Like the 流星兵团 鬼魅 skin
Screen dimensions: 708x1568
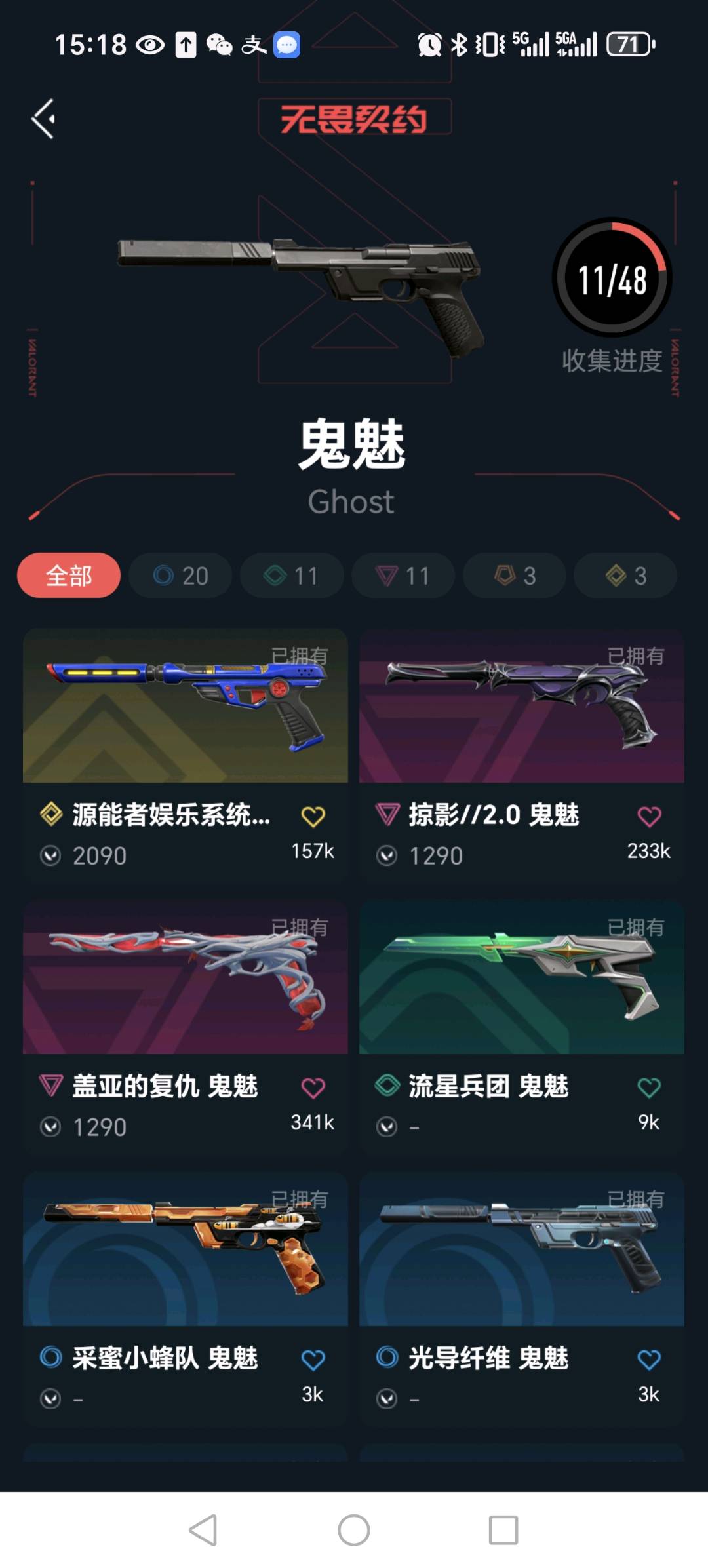pyautogui.click(x=649, y=1088)
